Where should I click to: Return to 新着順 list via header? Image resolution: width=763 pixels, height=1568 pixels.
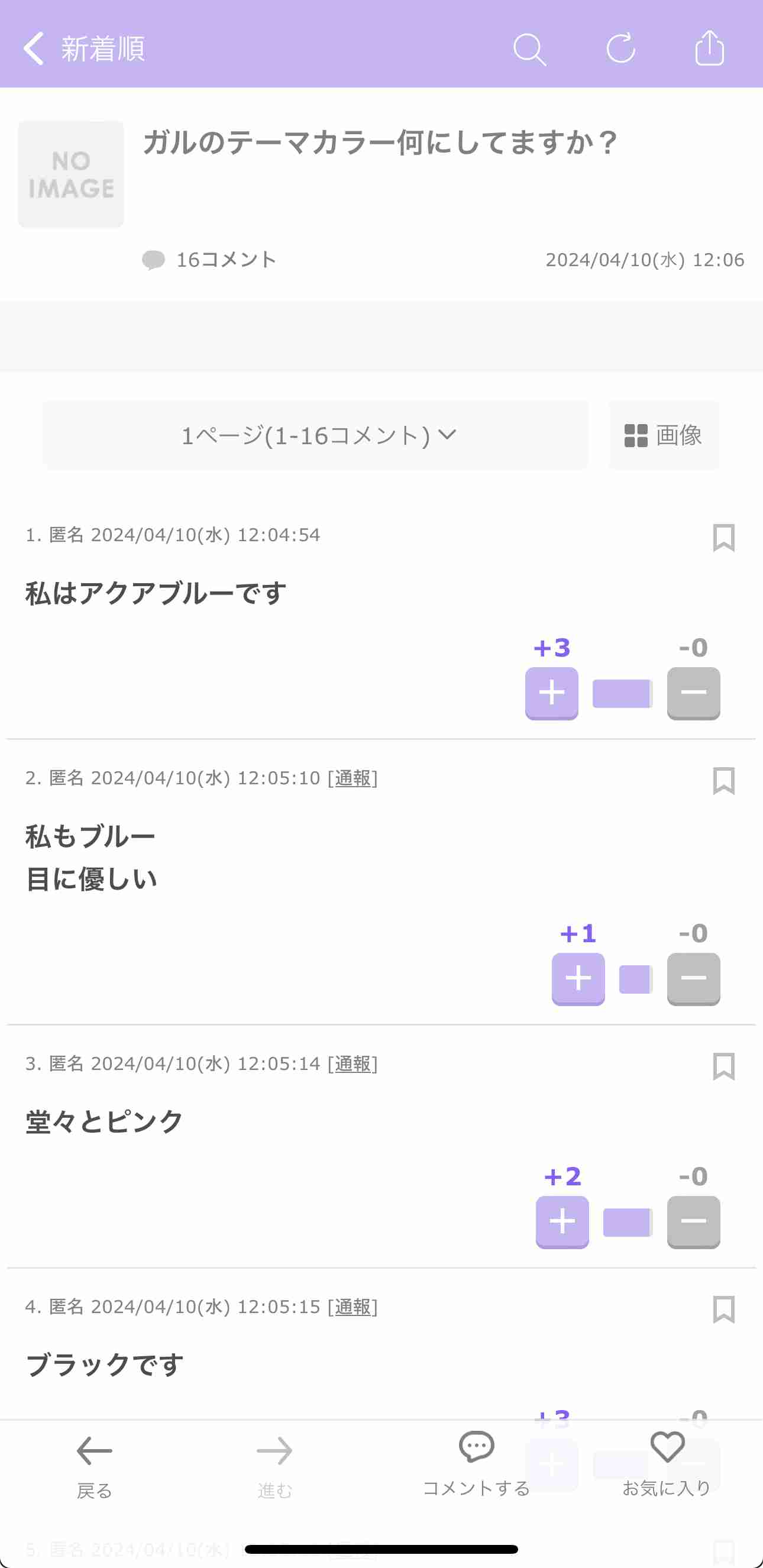(102, 49)
